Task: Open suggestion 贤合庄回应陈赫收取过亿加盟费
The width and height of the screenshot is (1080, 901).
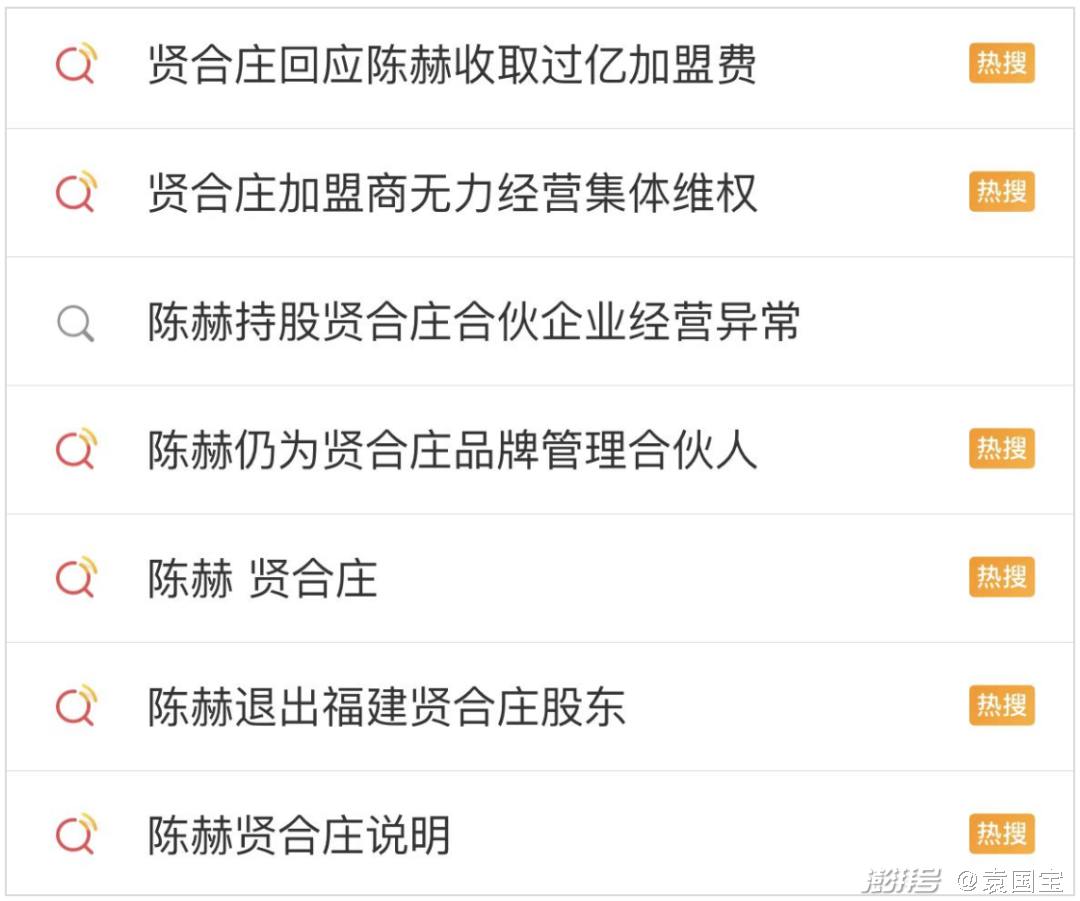Action: point(539,65)
